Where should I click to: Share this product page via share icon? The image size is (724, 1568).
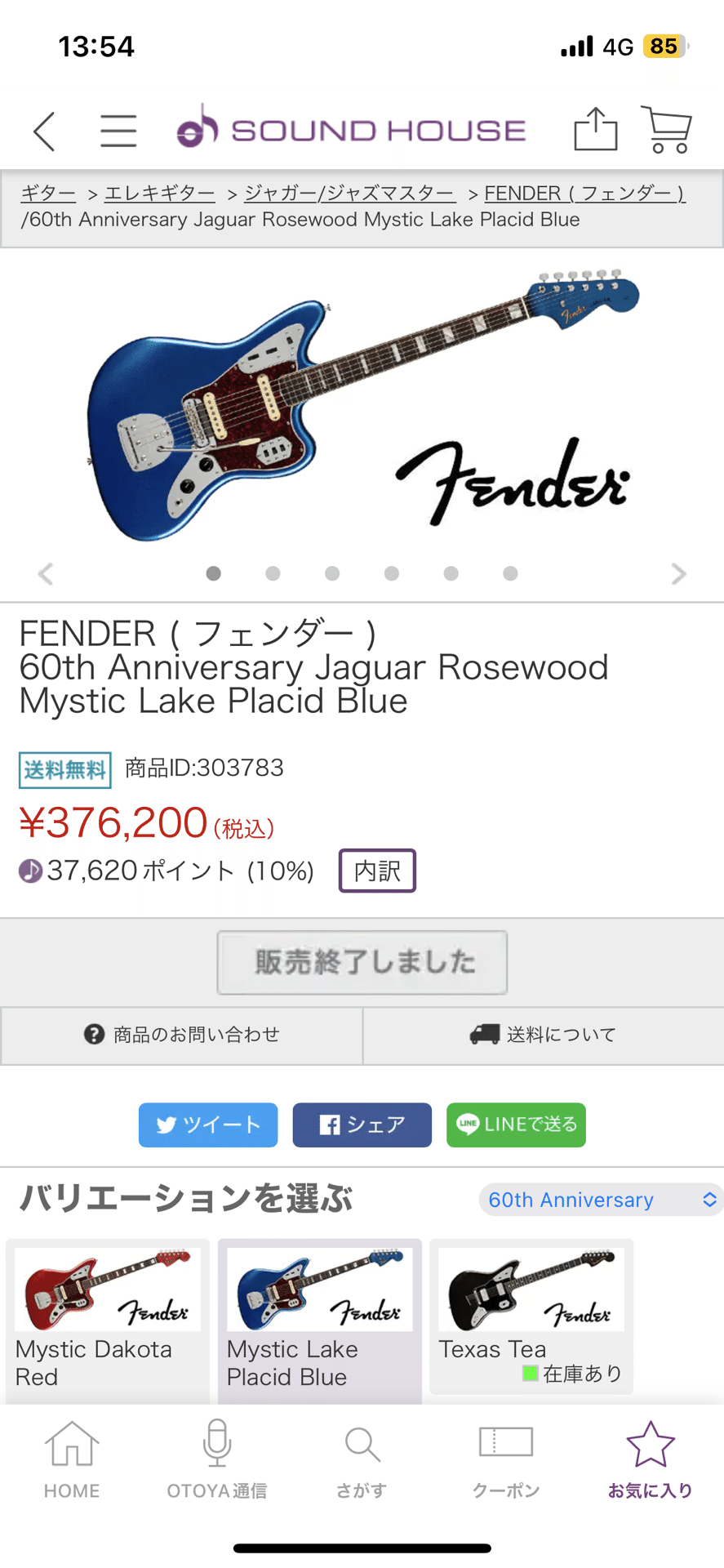tap(596, 129)
